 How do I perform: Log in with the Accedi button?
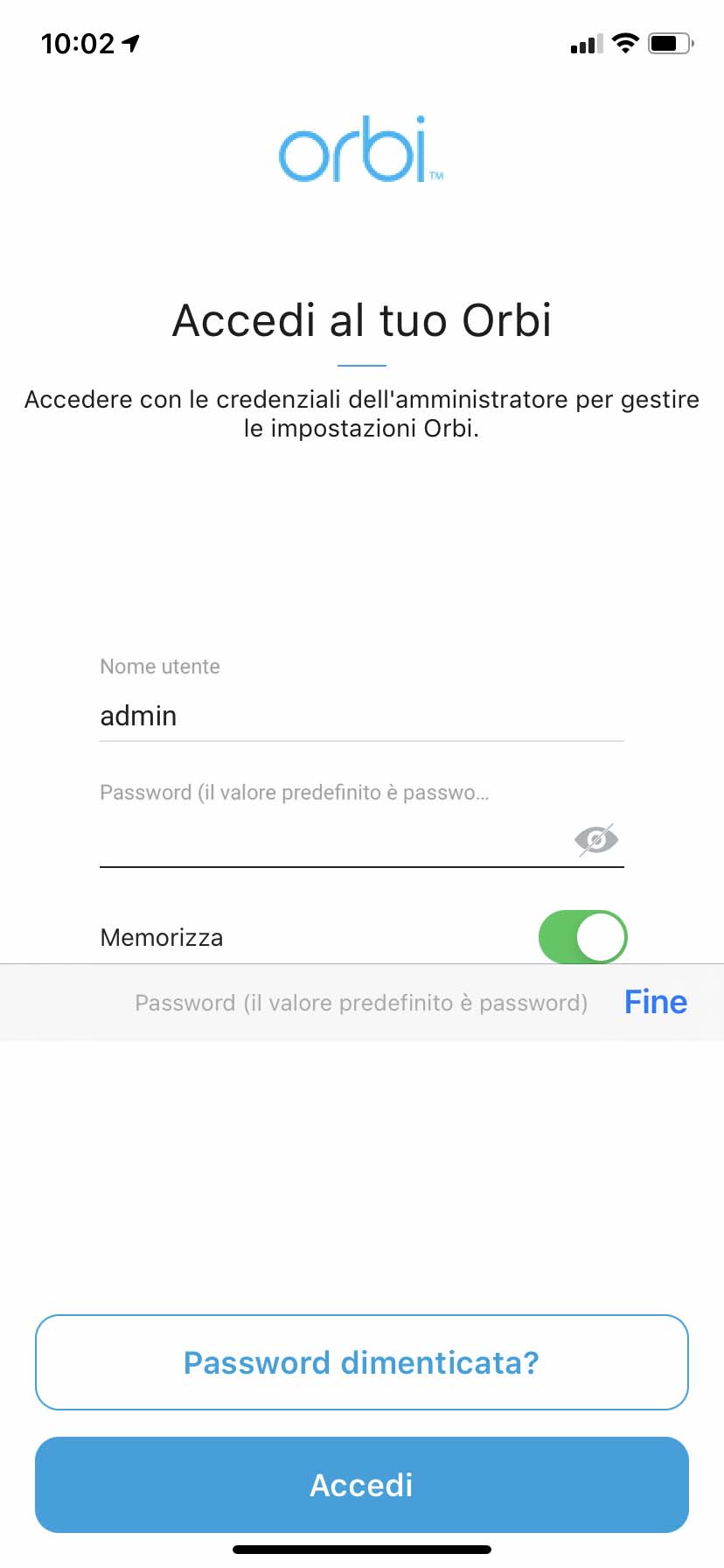click(x=362, y=1485)
